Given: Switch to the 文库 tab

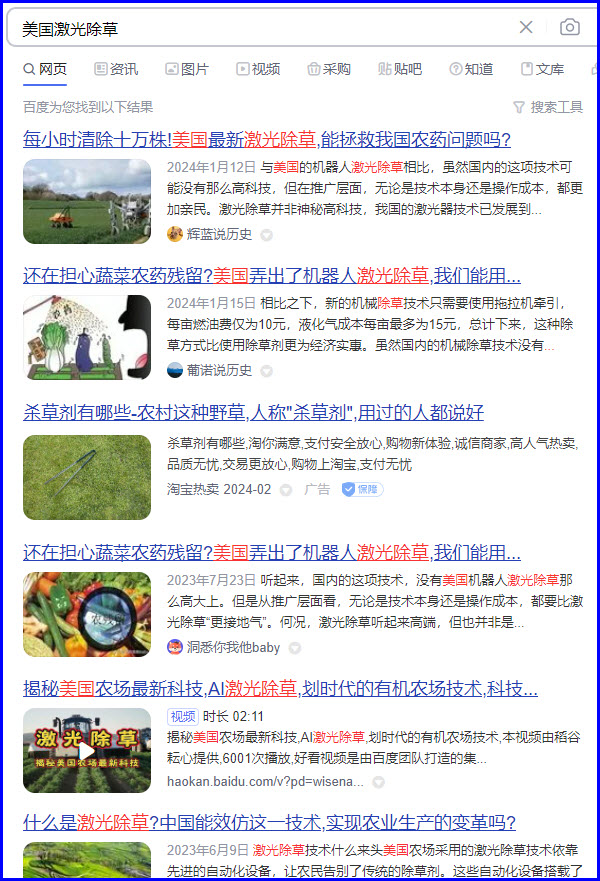Looking at the screenshot, I should point(542,69).
